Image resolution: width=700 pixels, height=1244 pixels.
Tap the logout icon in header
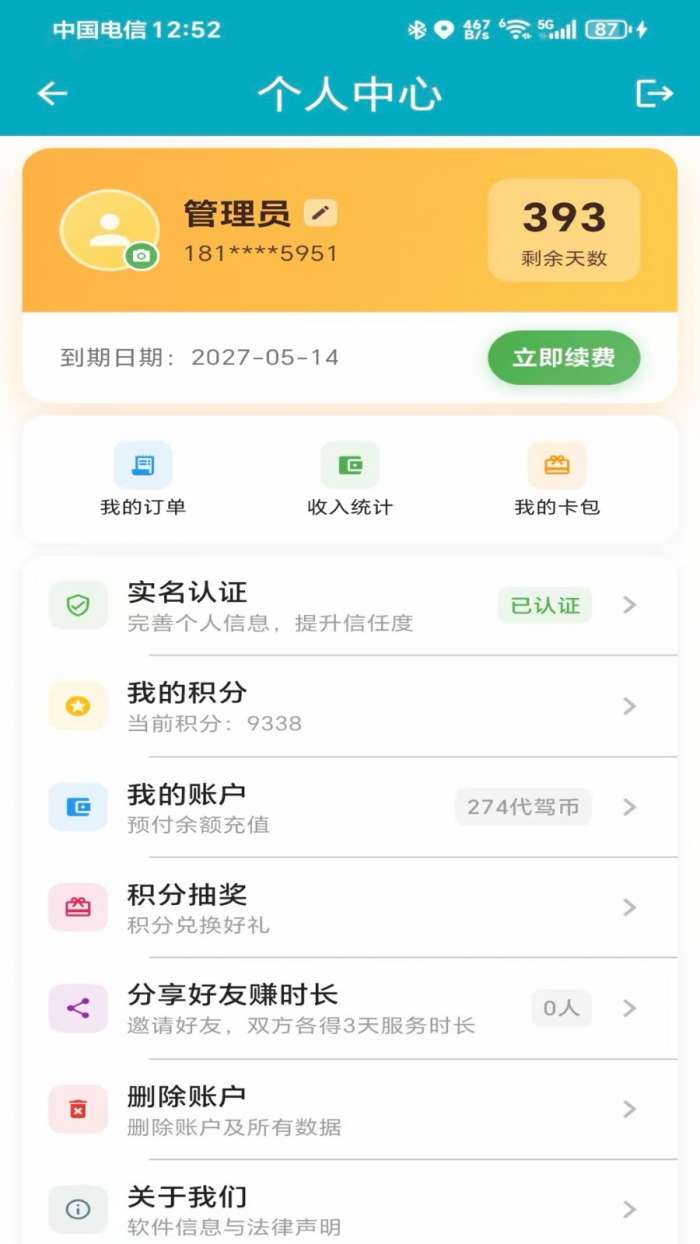pyautogui.click(x=654, y=94)
